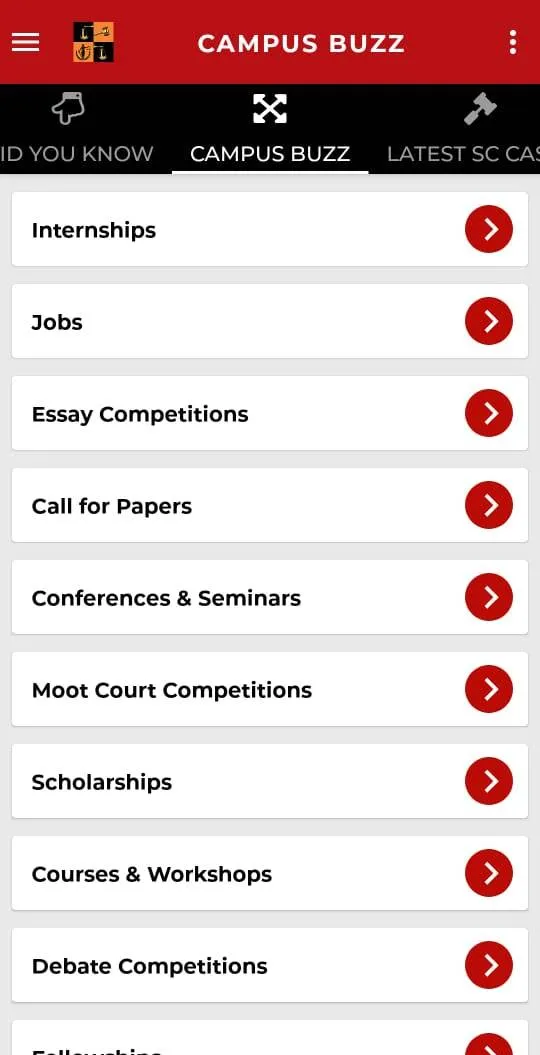Open Call for Papers
Screen dimensions: 540x1055
point(270,505)
